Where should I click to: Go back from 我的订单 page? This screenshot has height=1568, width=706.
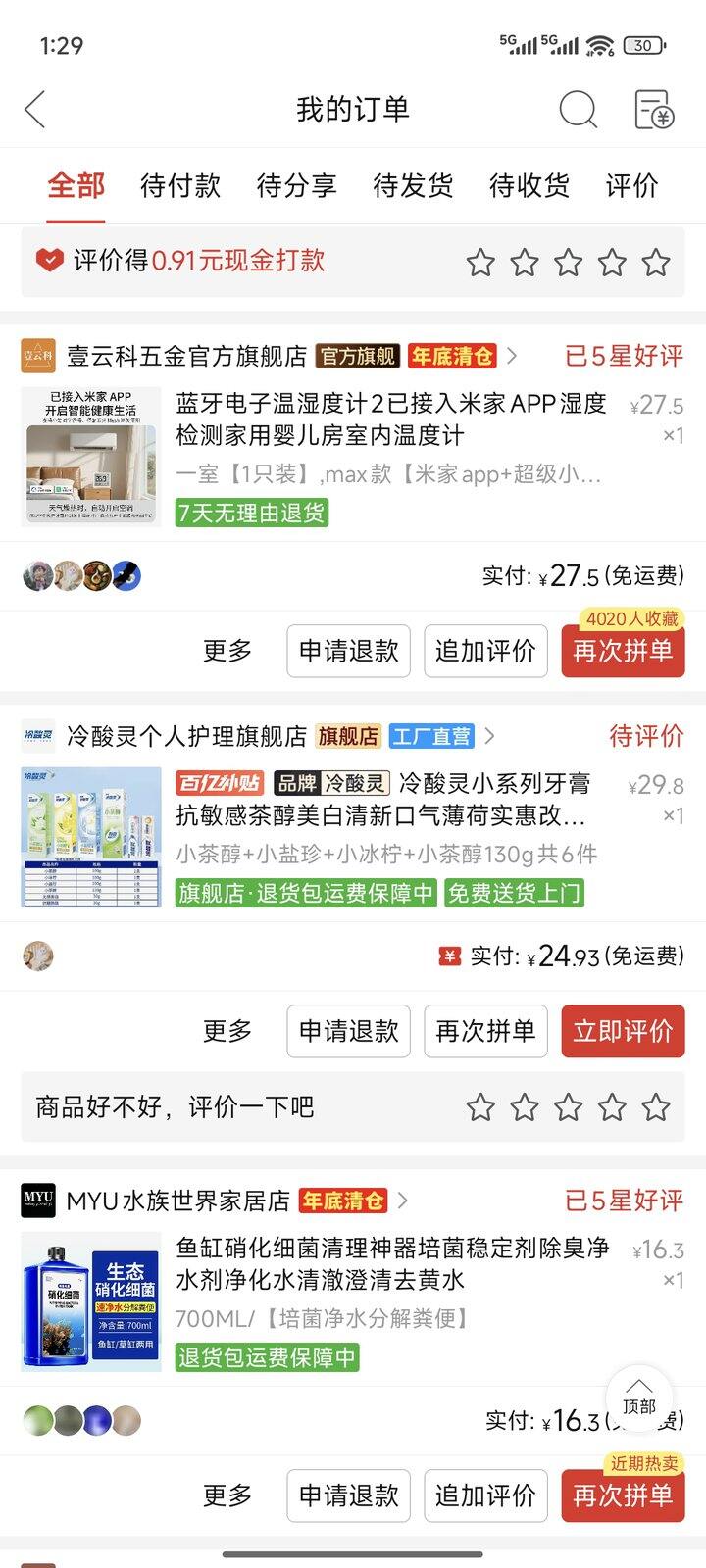35,109
